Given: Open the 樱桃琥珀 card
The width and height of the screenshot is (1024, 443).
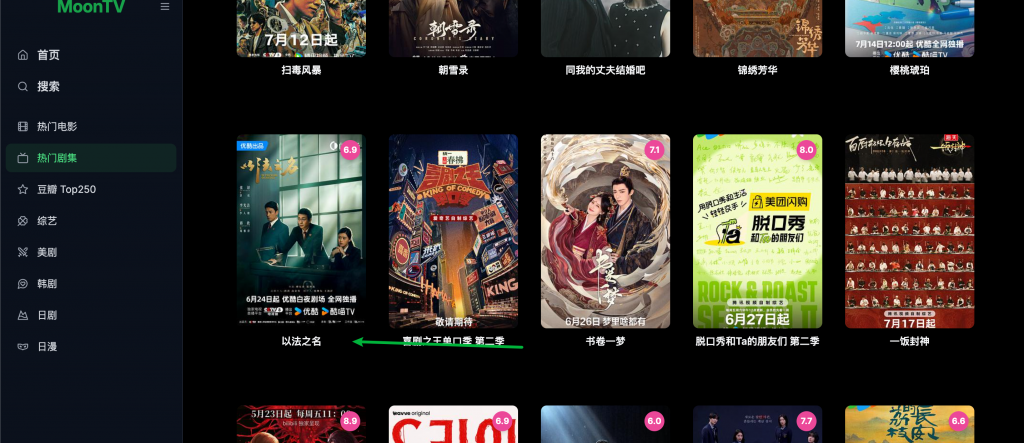Looking at the screenshot, I should (909, 28).
